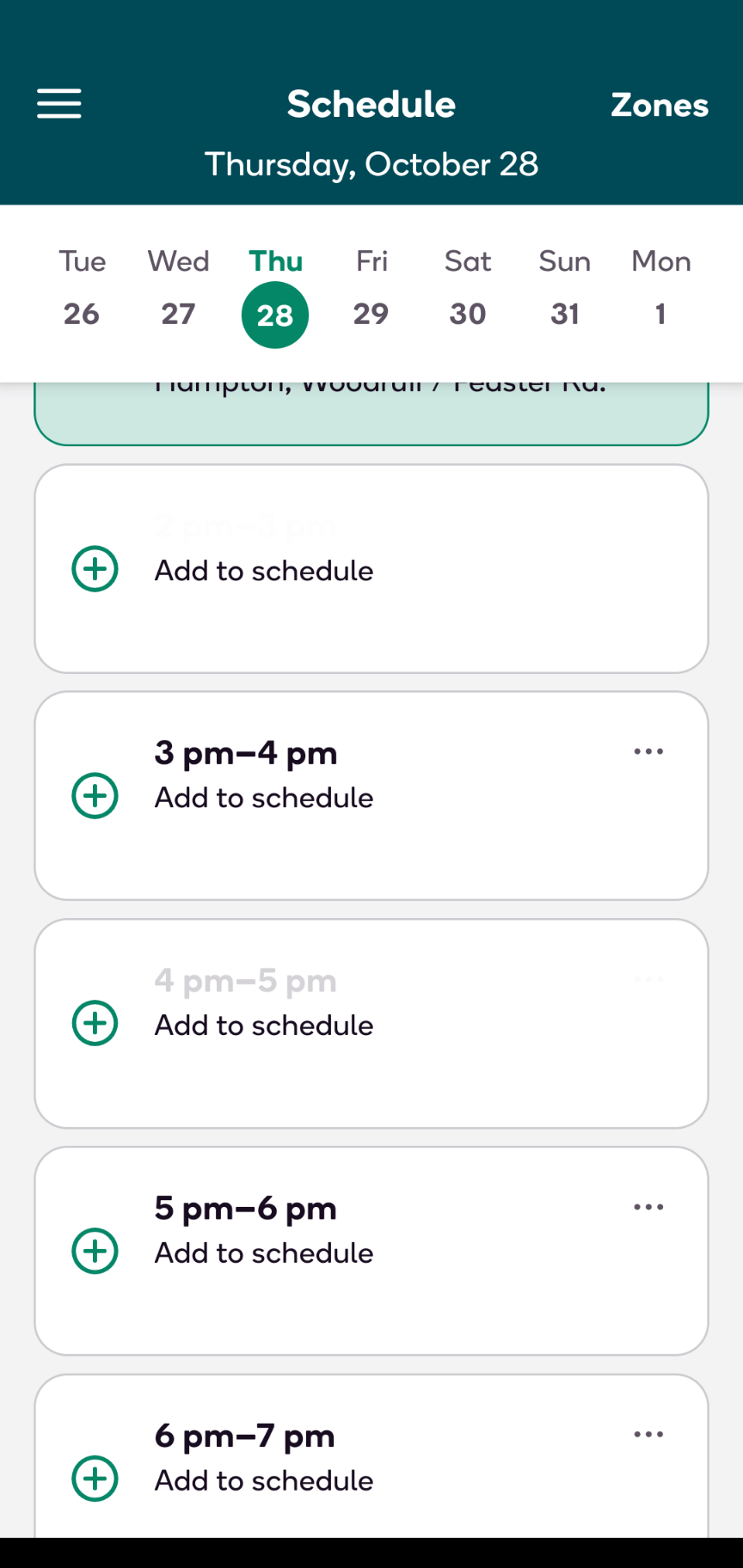Open the ellipsis menu for the 5 pm–6 pm slot
743x1568 pixels.
[x=648, y=1207]
